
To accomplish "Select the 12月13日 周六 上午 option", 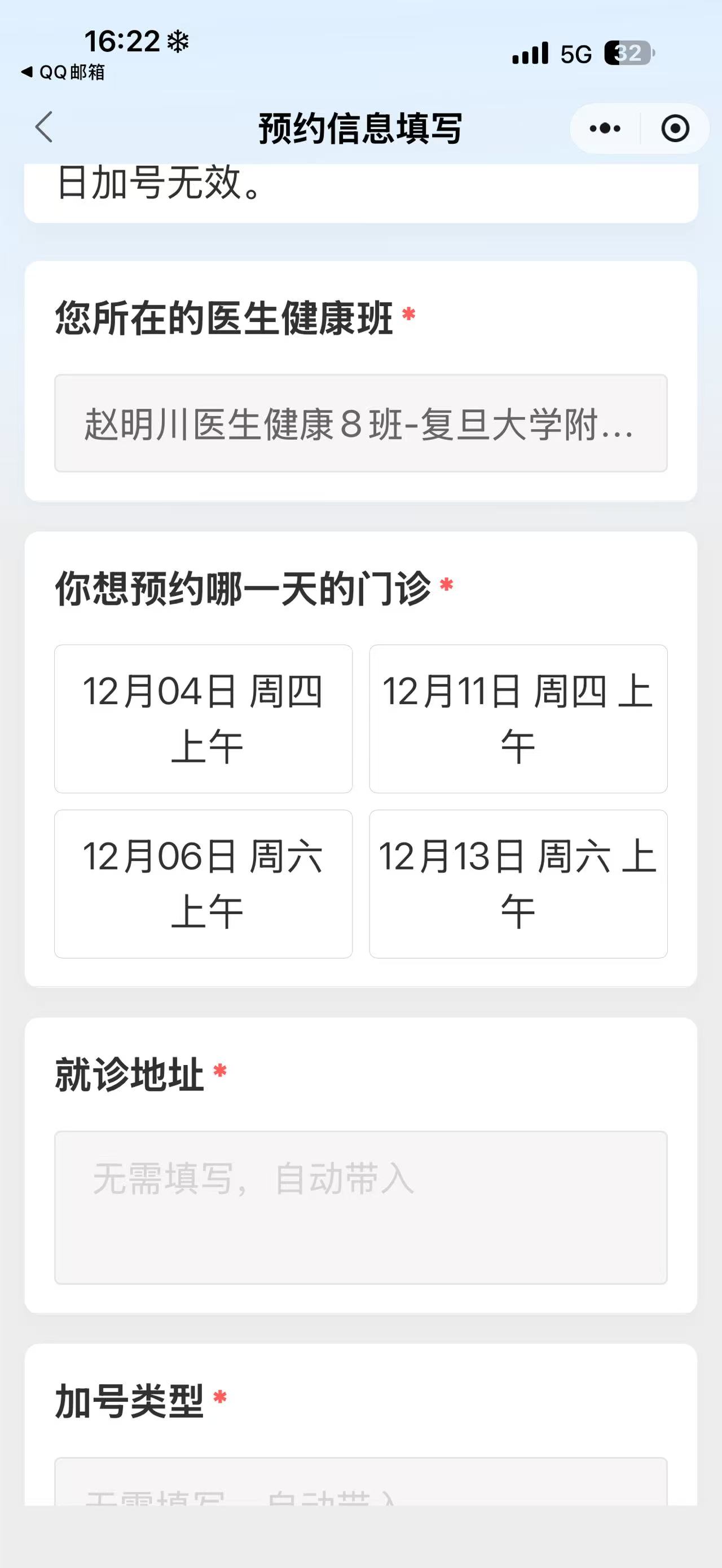I will click(518, 884).
